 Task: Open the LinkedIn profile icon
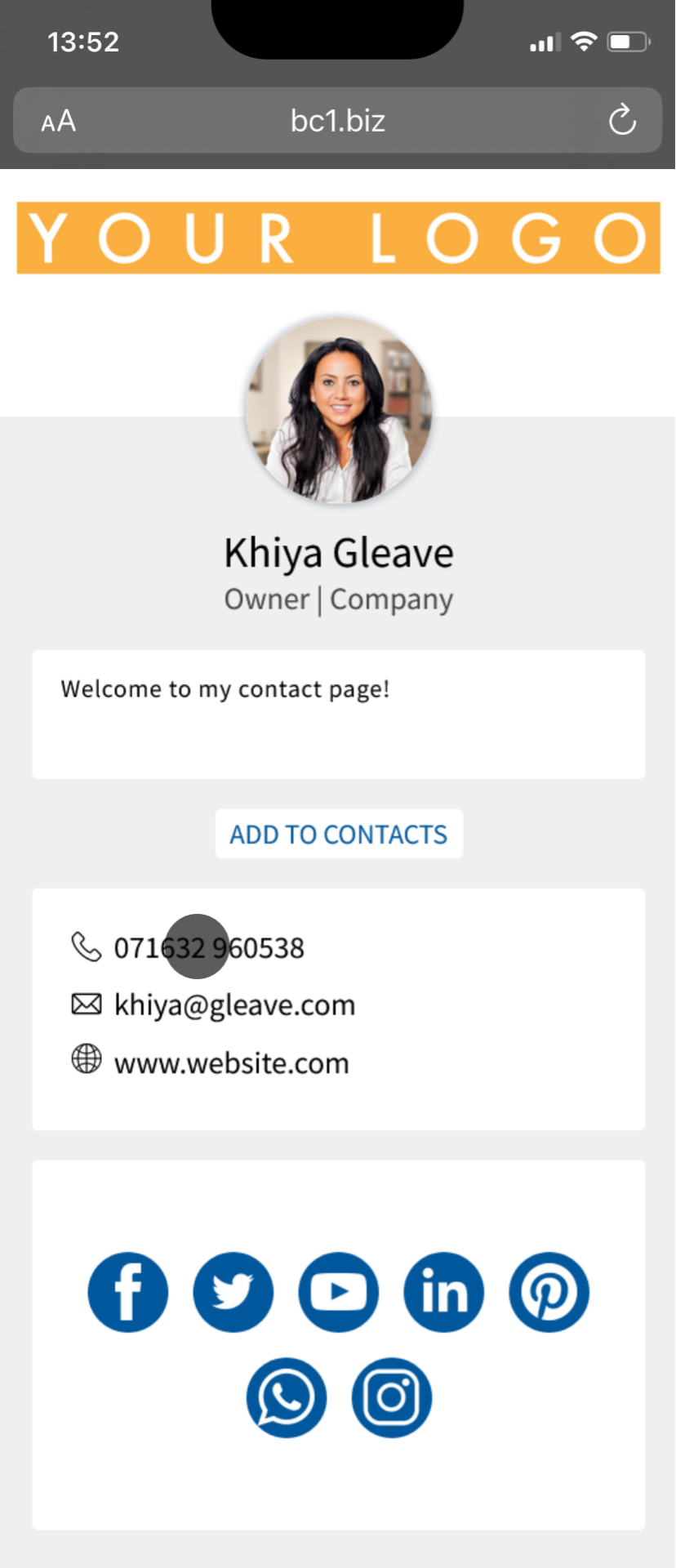click(x=444, y=1292)
